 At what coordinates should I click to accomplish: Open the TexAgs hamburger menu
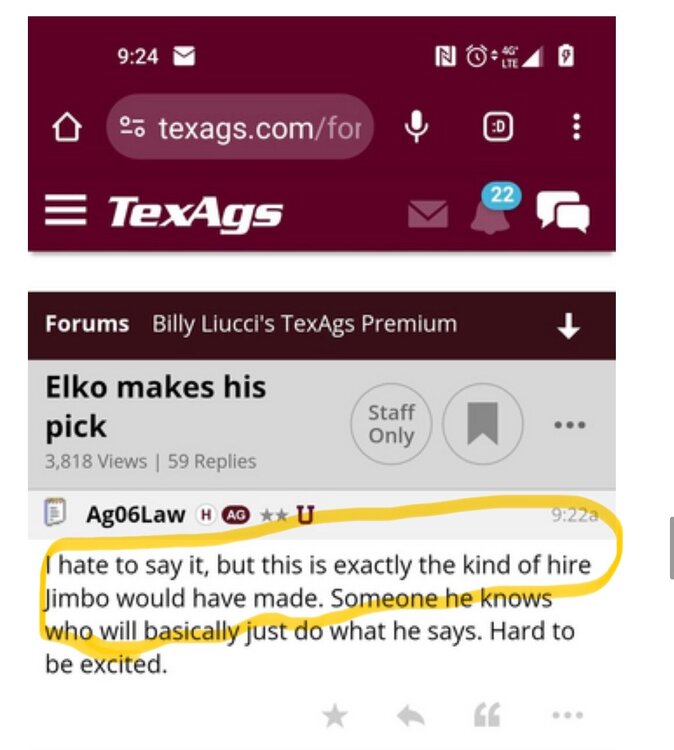click(x=67, y=211)
